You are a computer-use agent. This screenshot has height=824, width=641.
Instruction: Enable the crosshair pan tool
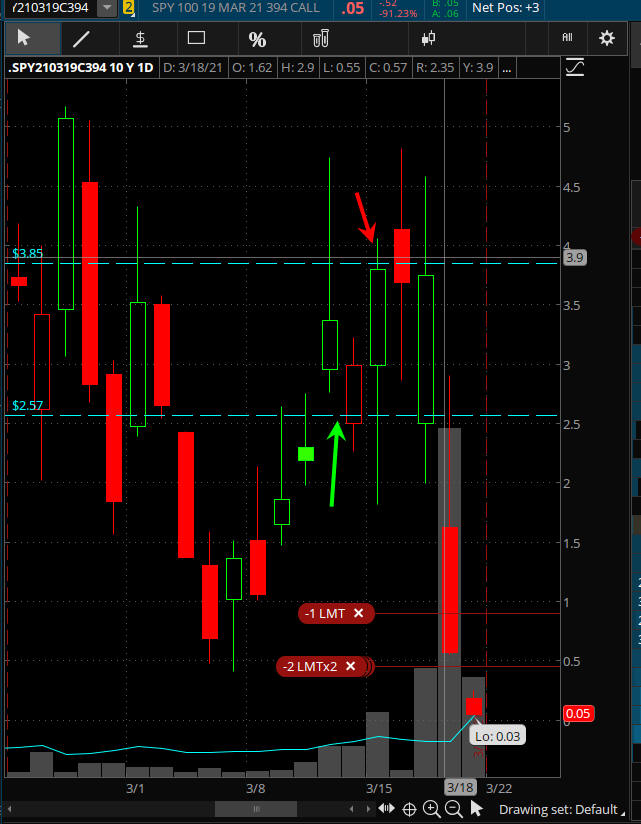(410, 808)
